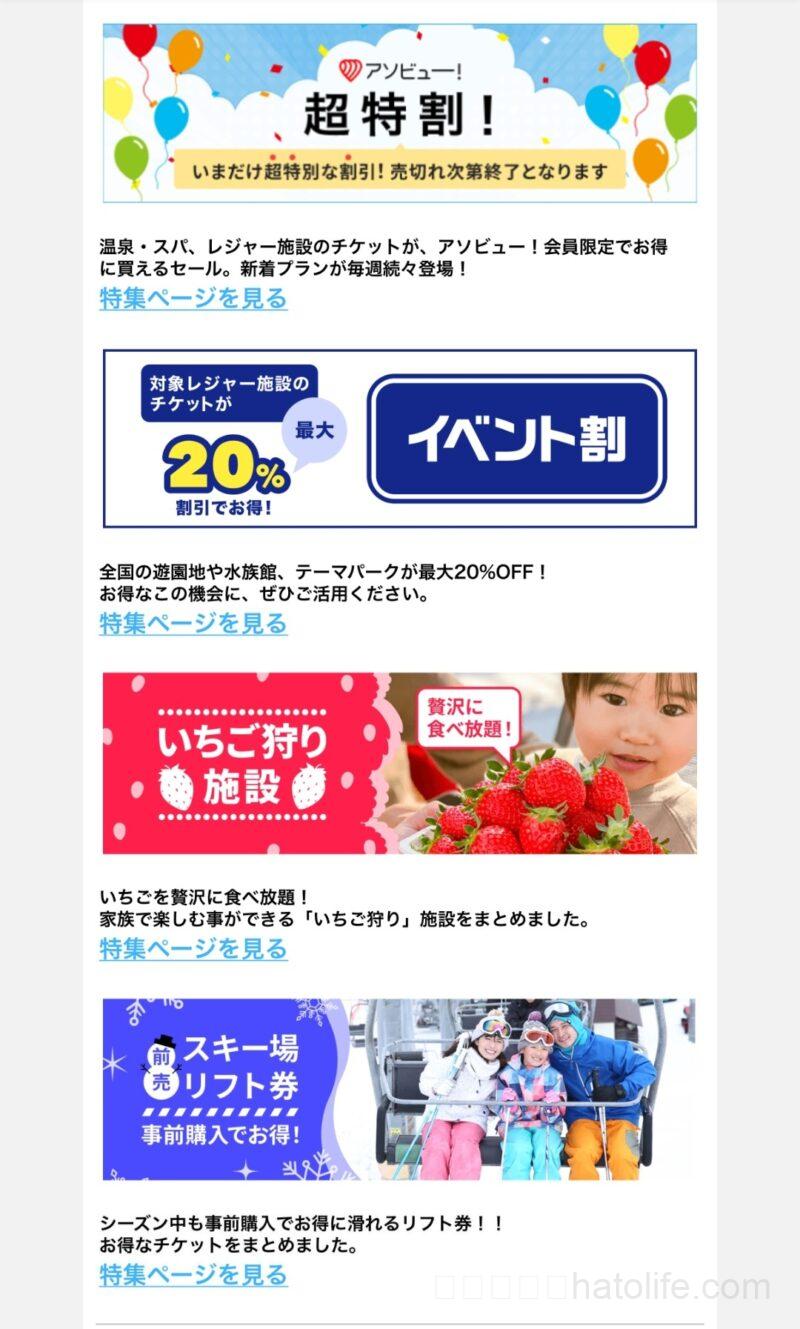
Task: Follow 特集ページを見る link for リフト券
Action: point(193,1274)
